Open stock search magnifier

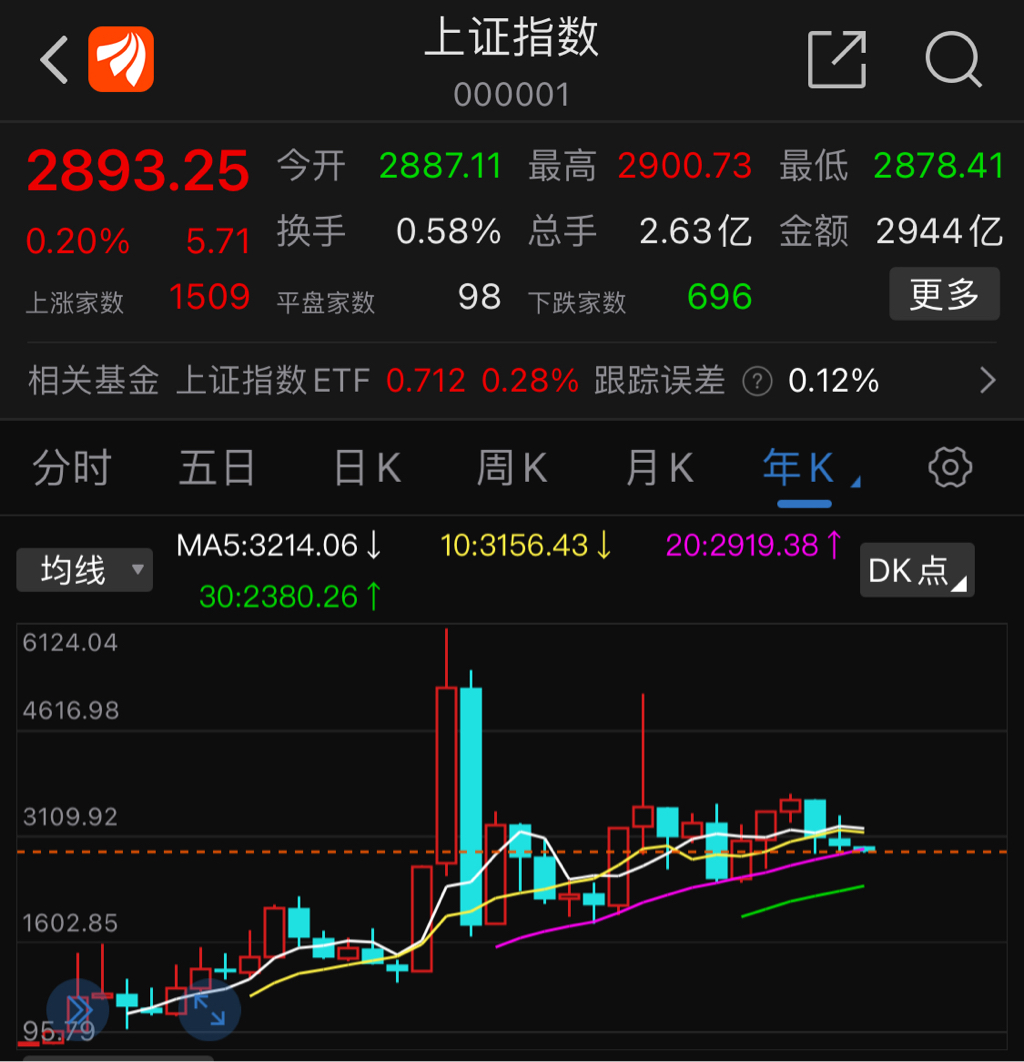pyautogui.click(x=953, y=59)
